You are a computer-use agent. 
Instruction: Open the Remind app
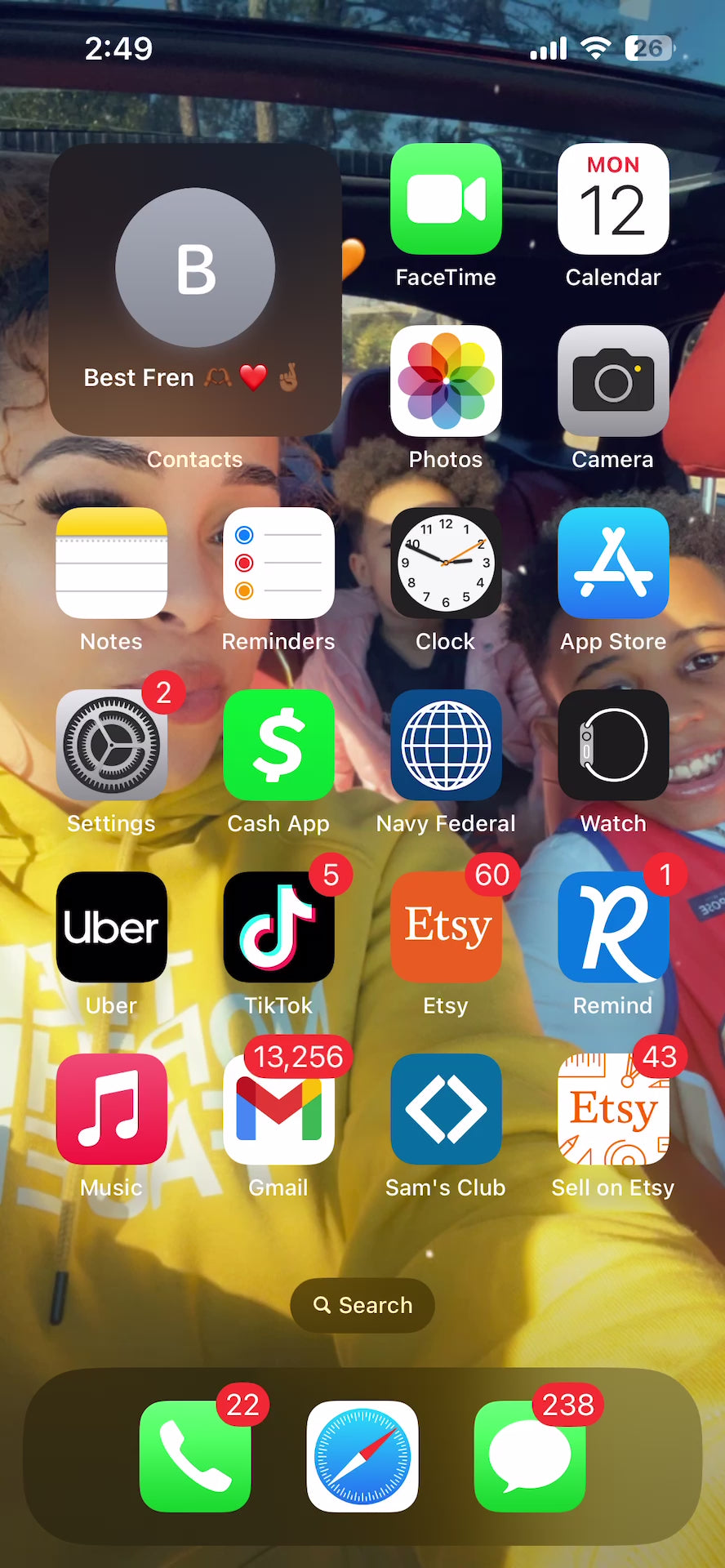coord(613,928)
